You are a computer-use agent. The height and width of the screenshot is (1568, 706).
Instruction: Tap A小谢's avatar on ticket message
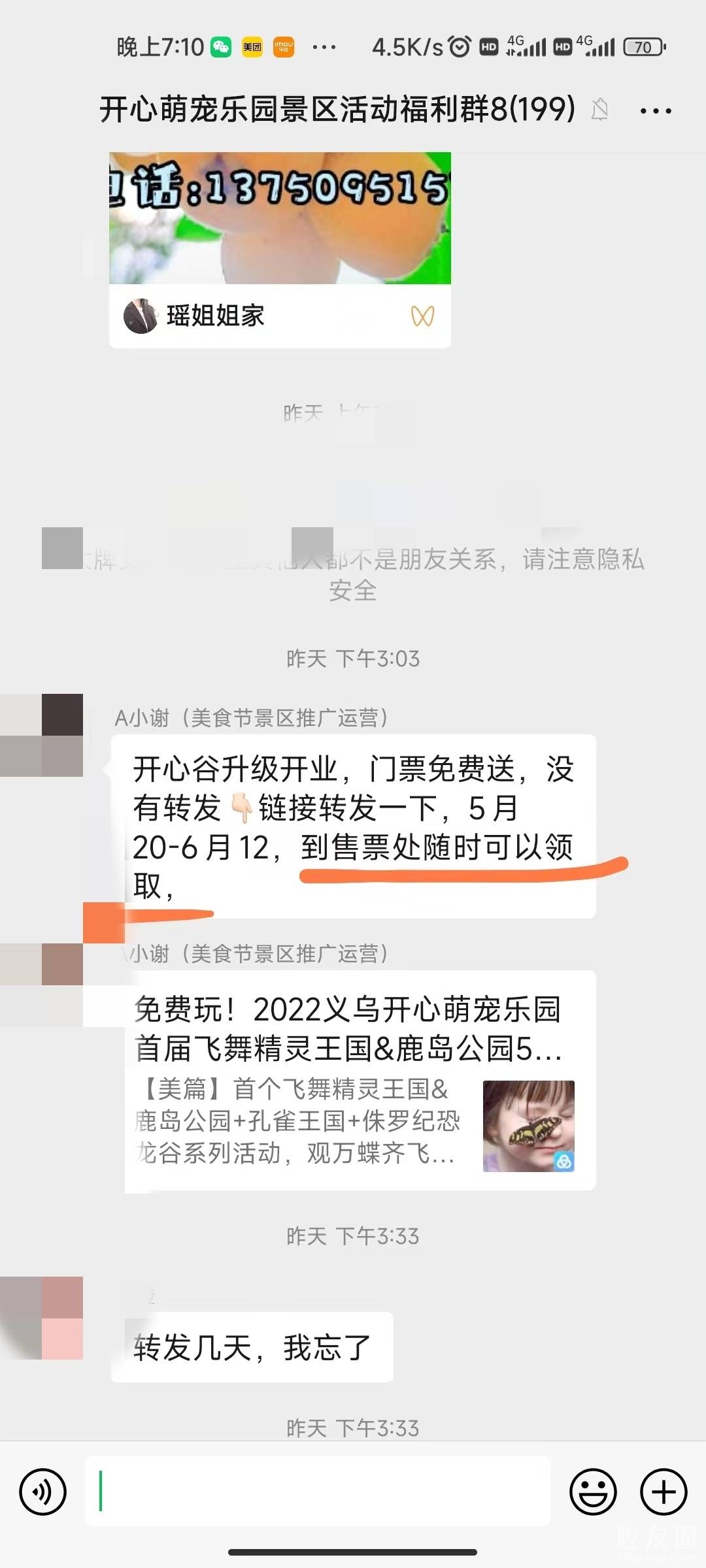pos(42,735)
